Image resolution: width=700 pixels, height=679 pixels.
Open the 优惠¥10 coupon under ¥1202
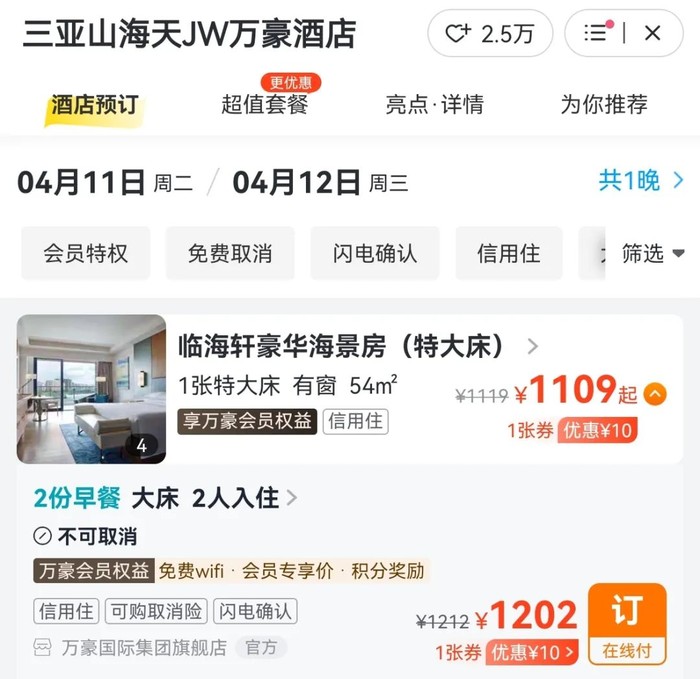pos(531,653)
